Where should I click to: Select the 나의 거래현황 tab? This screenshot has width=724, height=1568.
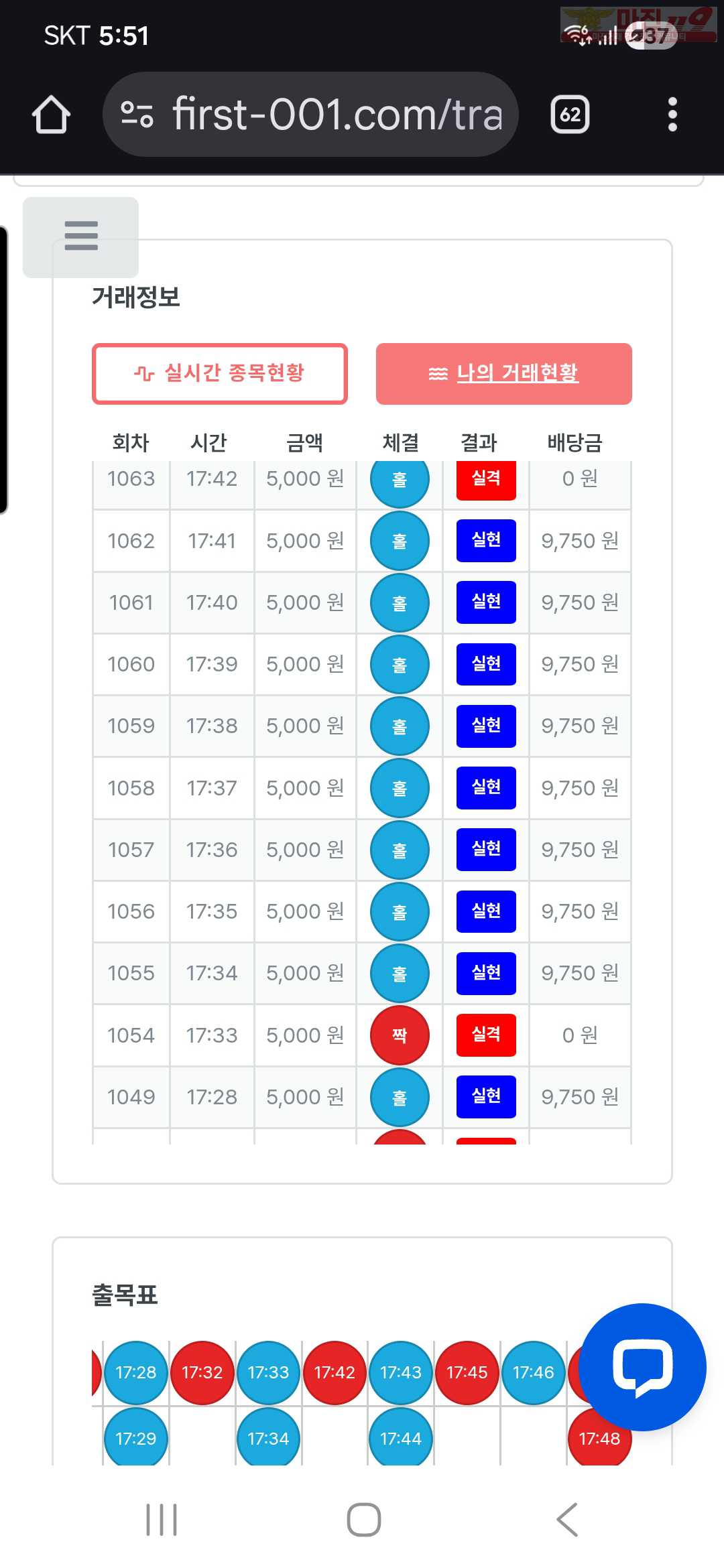pyautogui.click(x=503, y=373)
